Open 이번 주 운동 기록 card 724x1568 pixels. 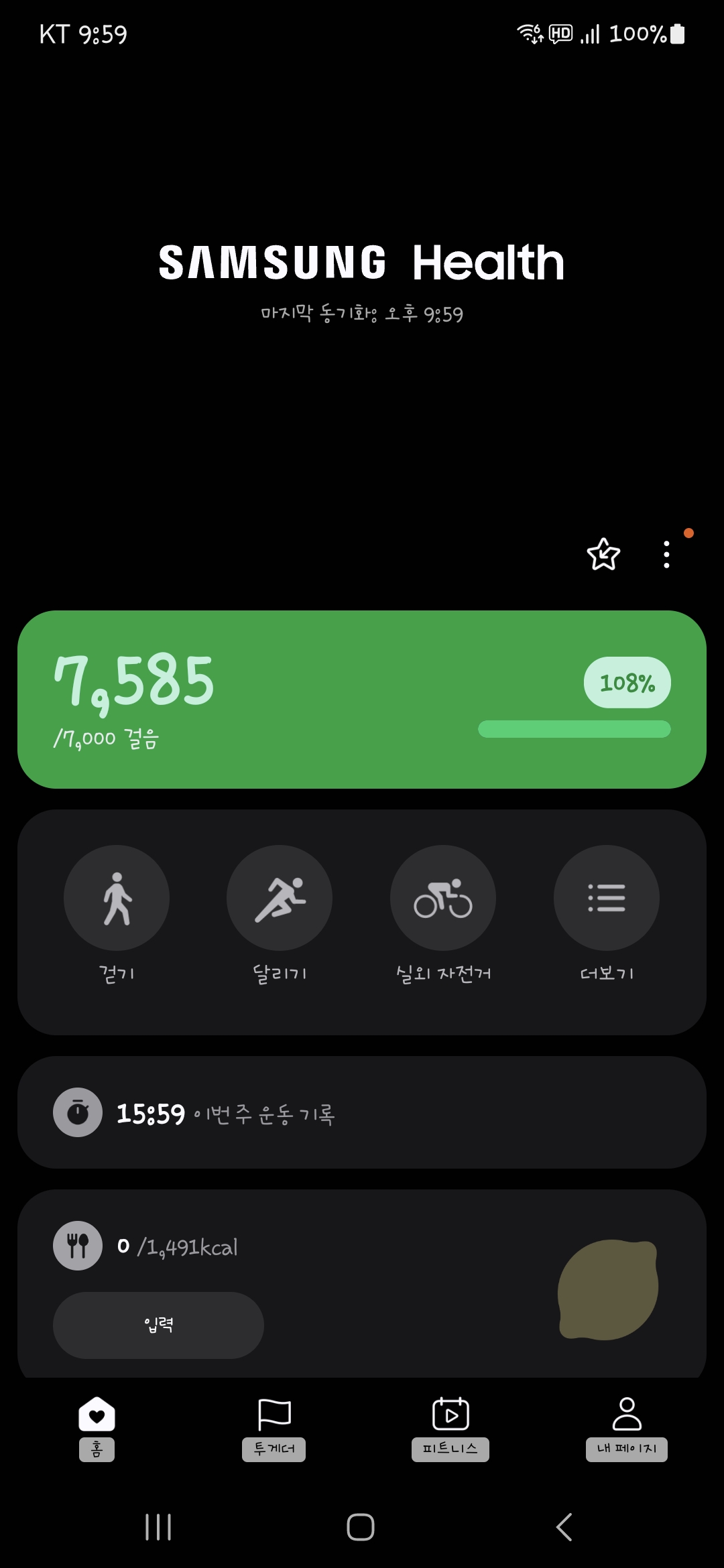pyautogui.click(x=362, y=1112)
